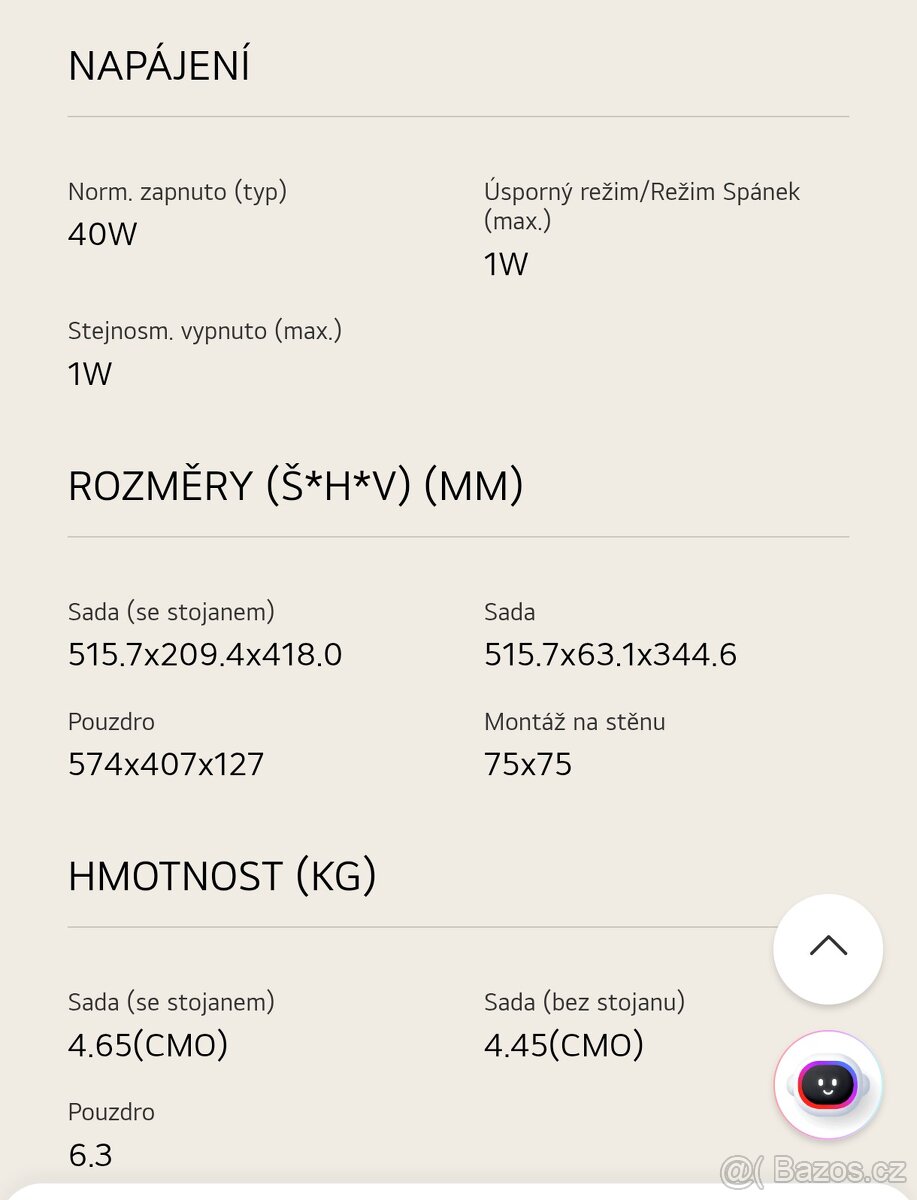This screenshot has height=1200, width=917.
Task: Tap the scroll-to-top arrow button
Action: click(827, 948)
